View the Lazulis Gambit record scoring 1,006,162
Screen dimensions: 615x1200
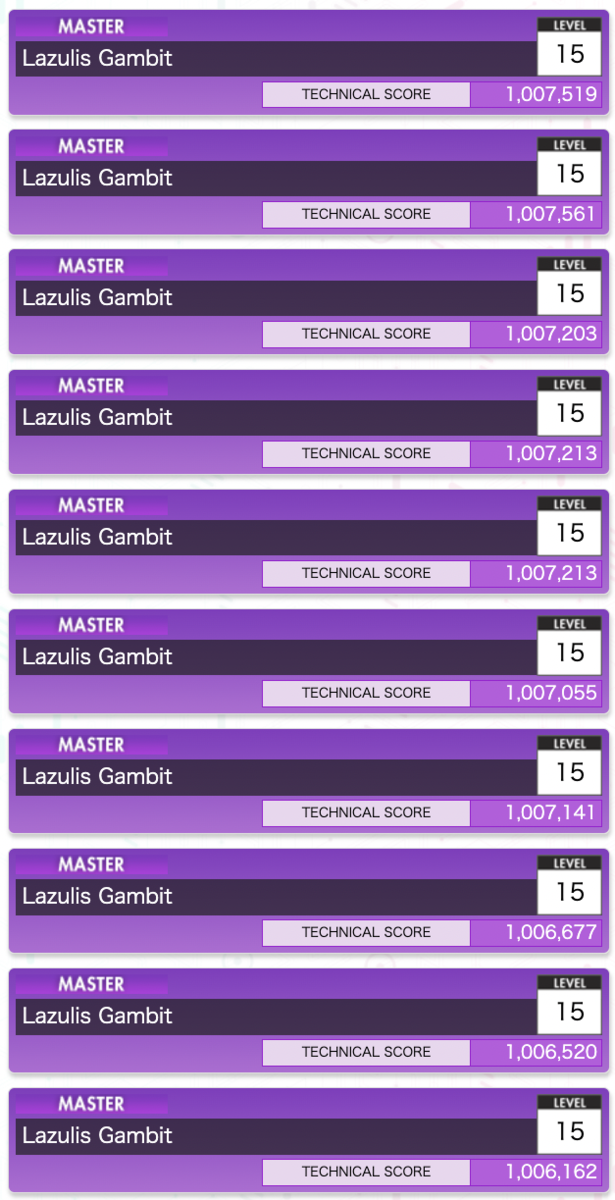[308, 1140]
